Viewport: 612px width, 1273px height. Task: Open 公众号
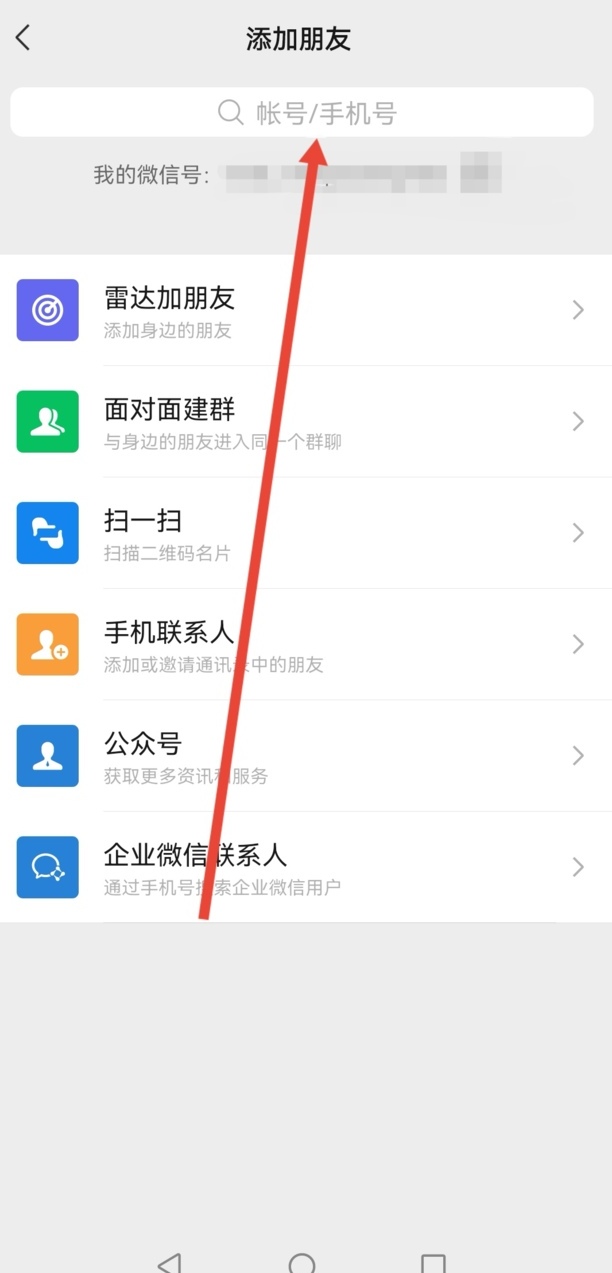[306, 756]
